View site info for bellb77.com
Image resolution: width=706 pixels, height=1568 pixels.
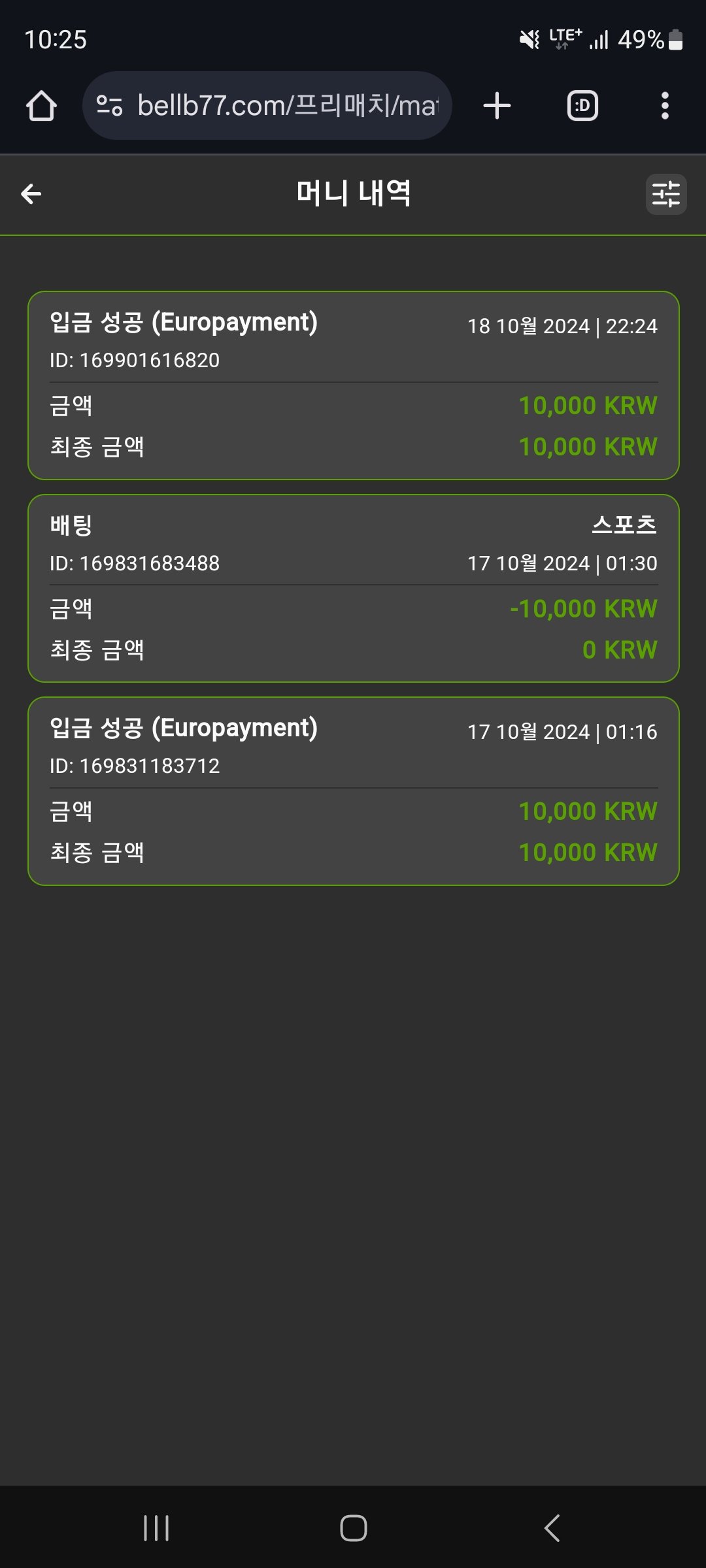coord(109,106)
